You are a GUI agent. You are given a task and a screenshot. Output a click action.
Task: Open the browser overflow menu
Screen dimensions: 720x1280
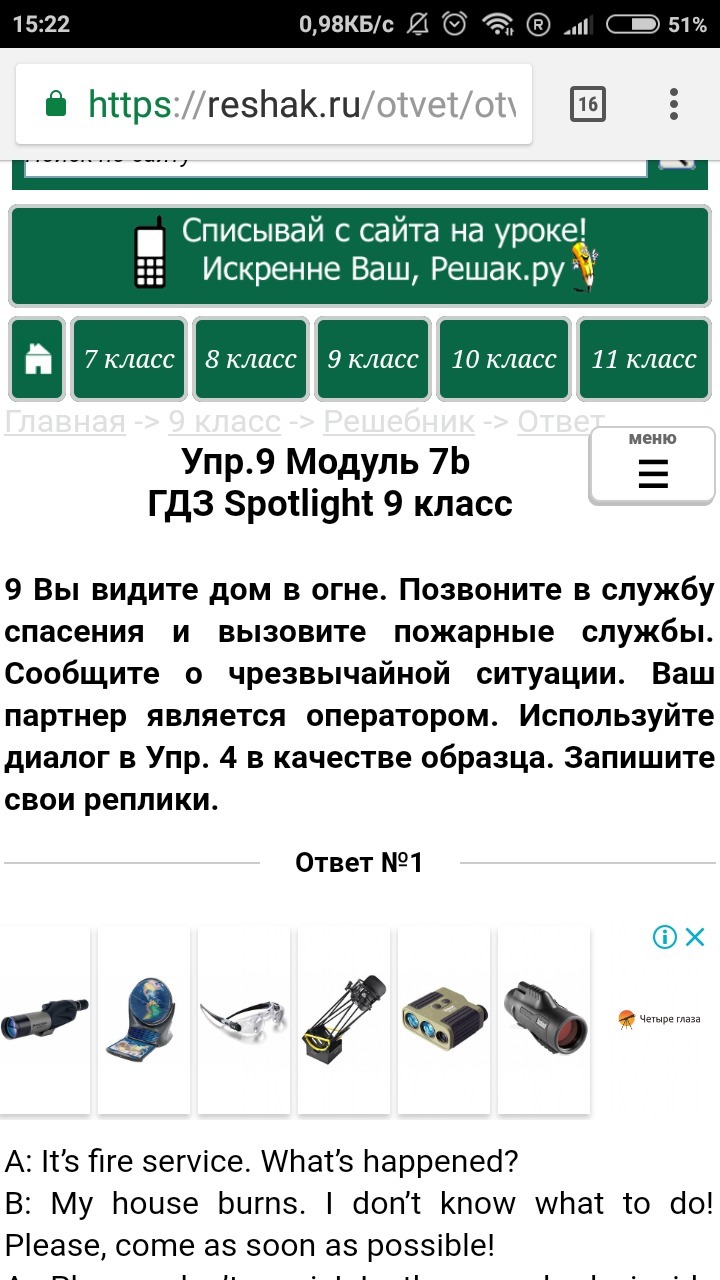pos(674,104)
